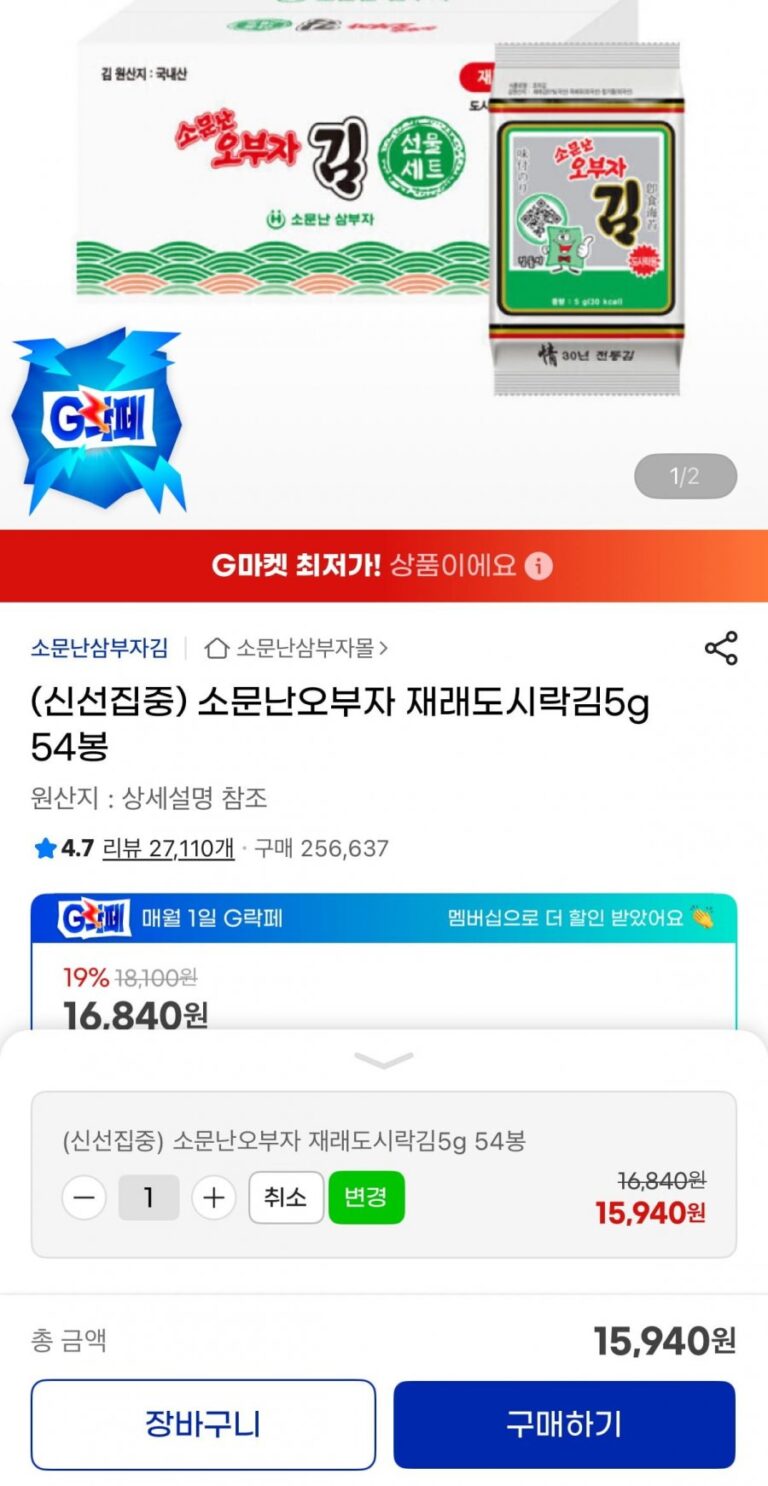Screen dimensions: 768x1486
Task: Increase quantity with the plus button
Action: click(213, 1197)
